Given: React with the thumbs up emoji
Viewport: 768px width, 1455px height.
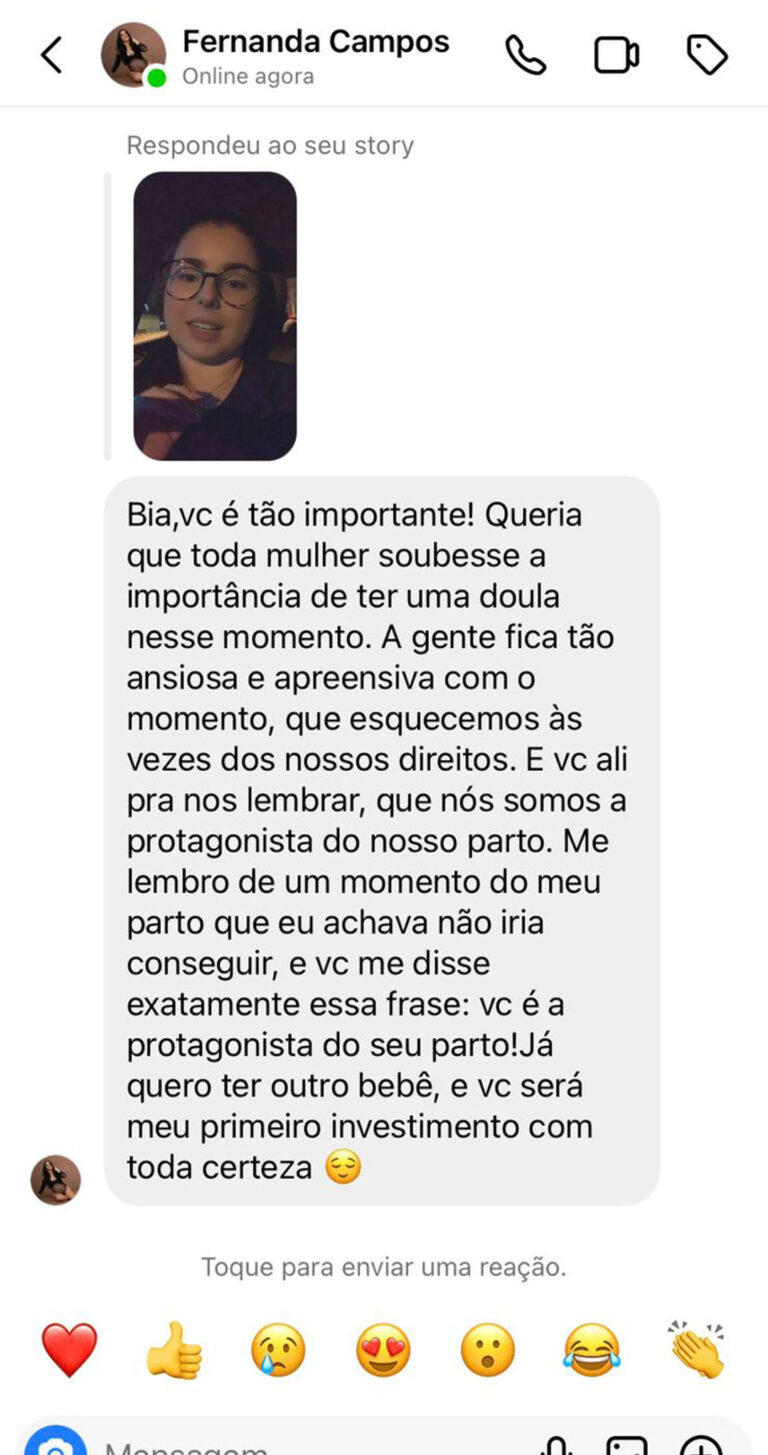Looking at the screenshot, I should 174,1349.
